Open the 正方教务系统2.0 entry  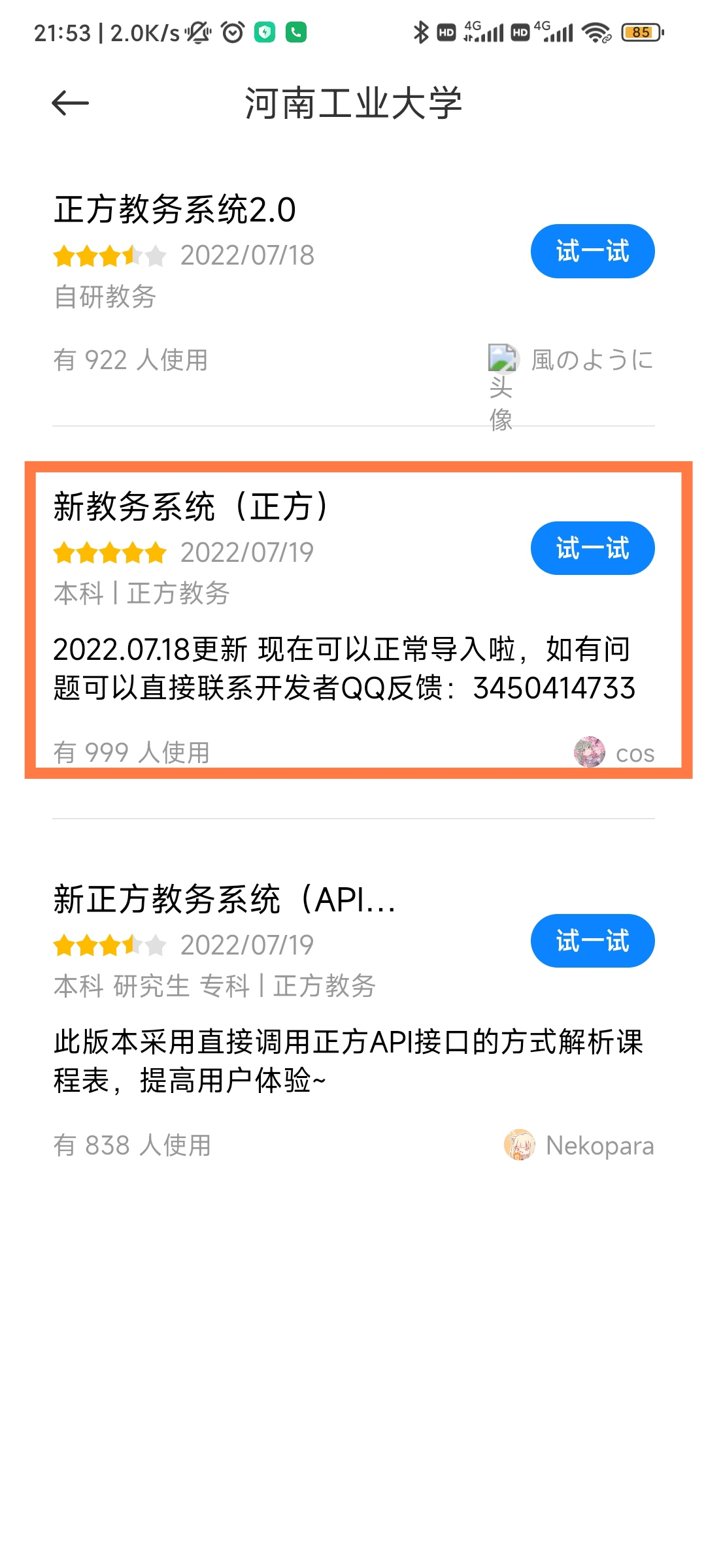point(175,210)
